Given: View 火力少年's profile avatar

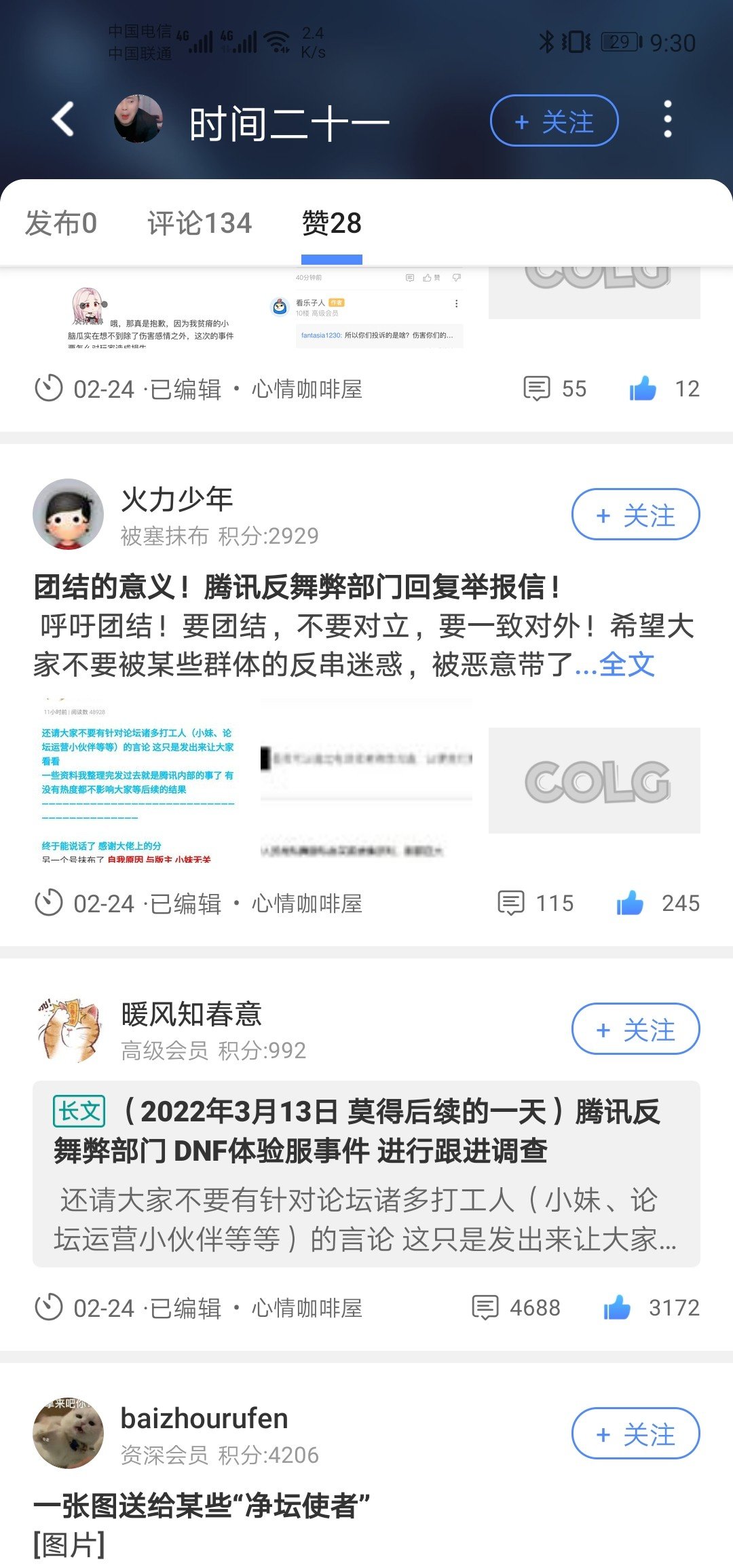Looking at the screenshot, I should click(68, 515).
